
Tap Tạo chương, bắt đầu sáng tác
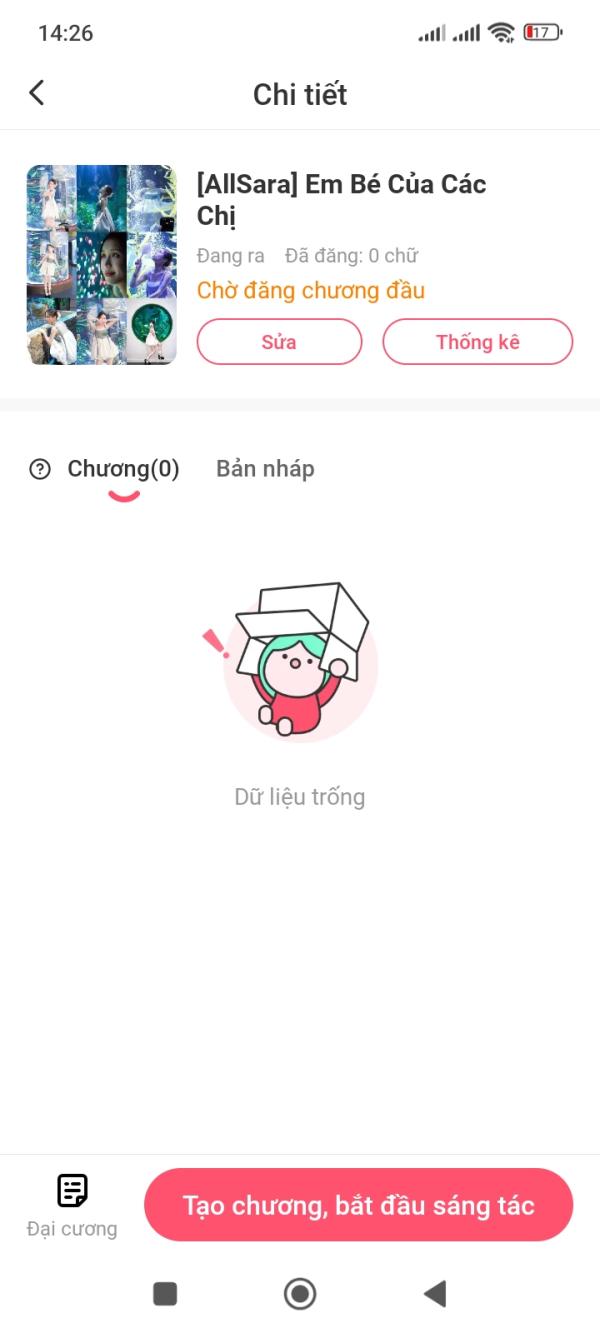[358, 1205]
